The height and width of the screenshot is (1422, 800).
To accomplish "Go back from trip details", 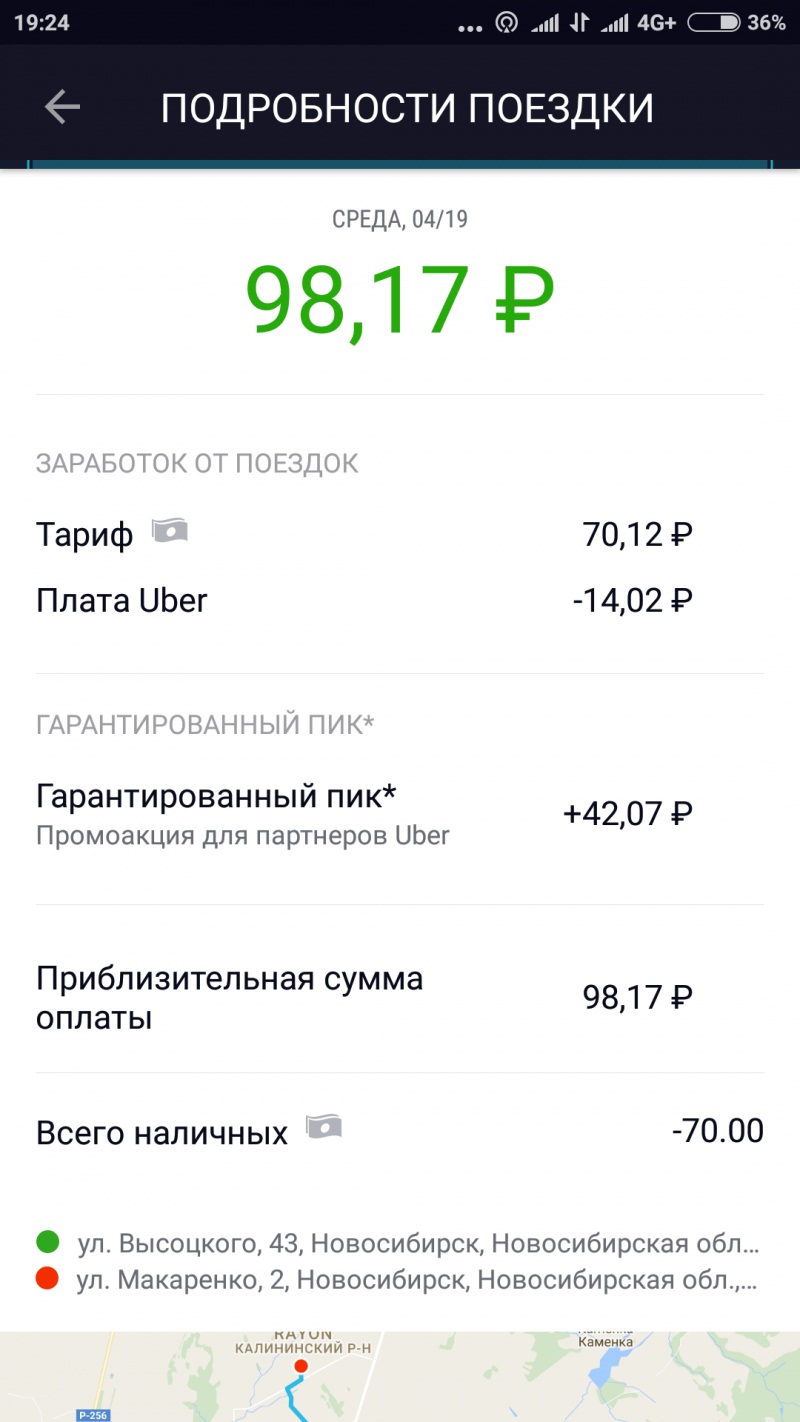I will pos(62,106).
